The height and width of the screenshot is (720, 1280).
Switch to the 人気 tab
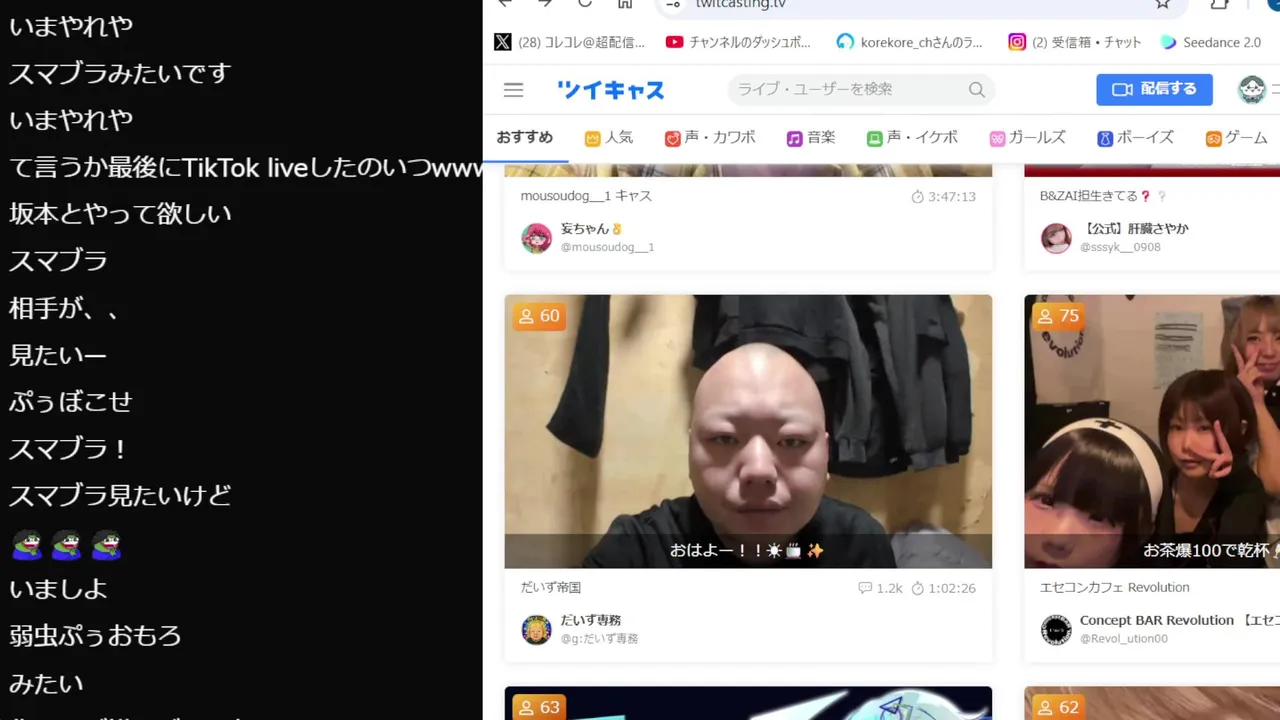click(609, 138)
